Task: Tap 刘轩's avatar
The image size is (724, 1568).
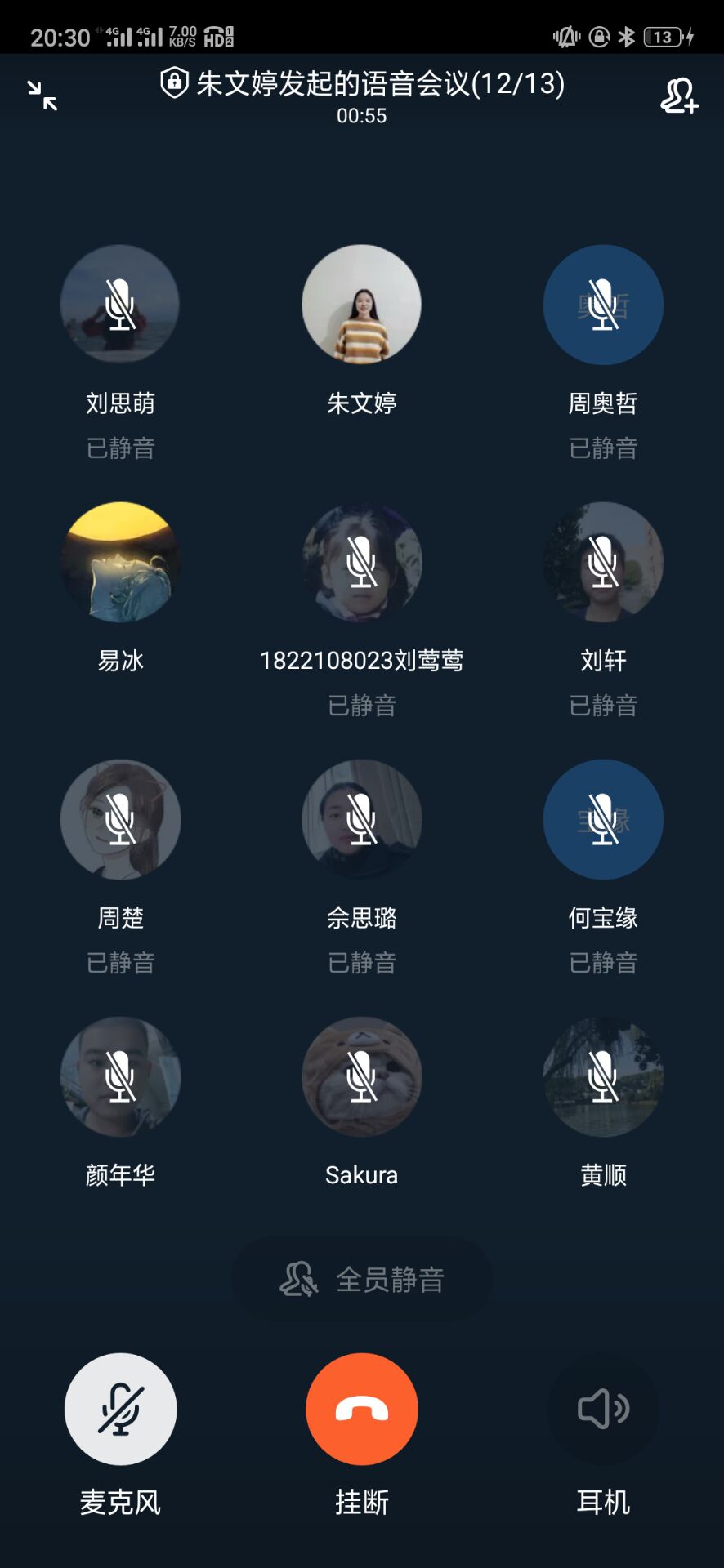Action: point(603,562)
